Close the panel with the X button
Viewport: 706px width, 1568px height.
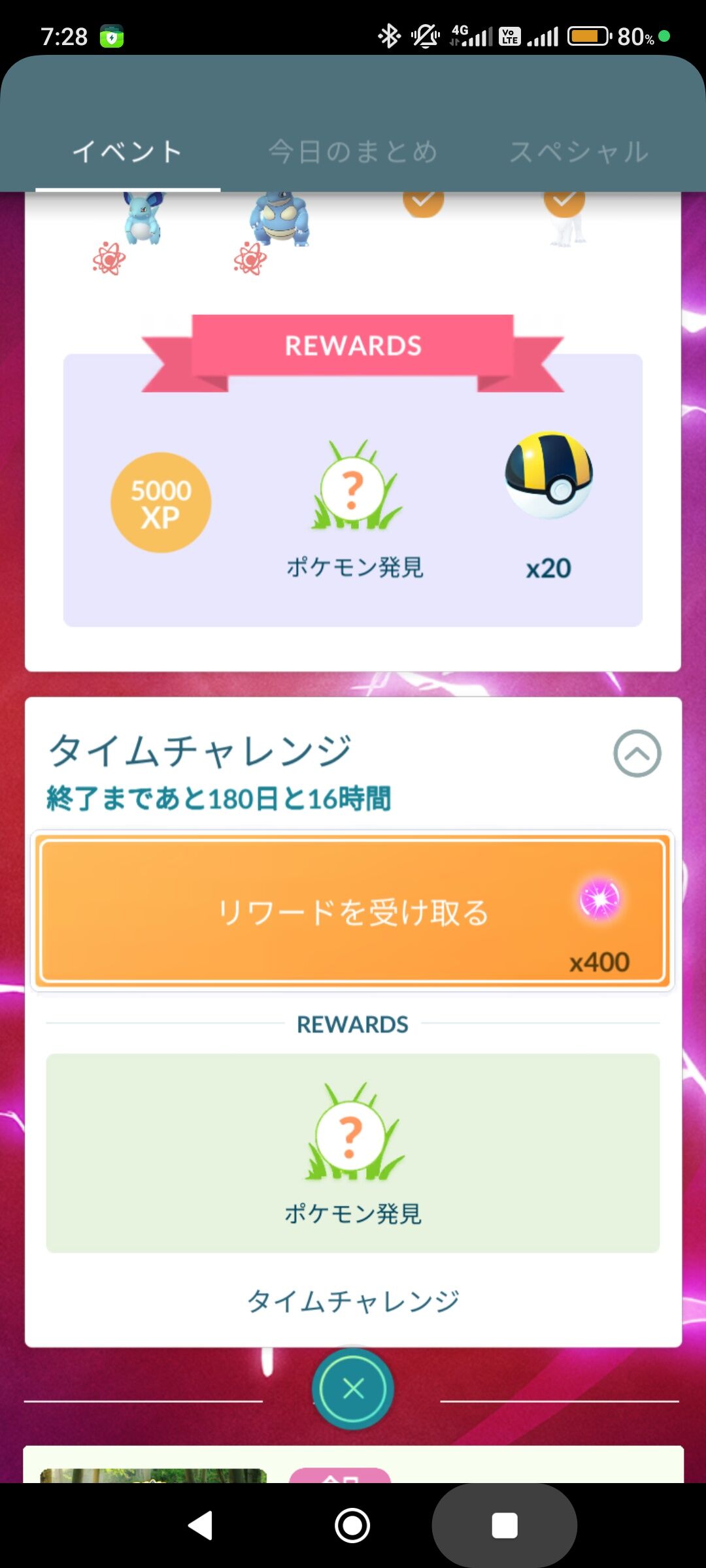(353, 1388)
